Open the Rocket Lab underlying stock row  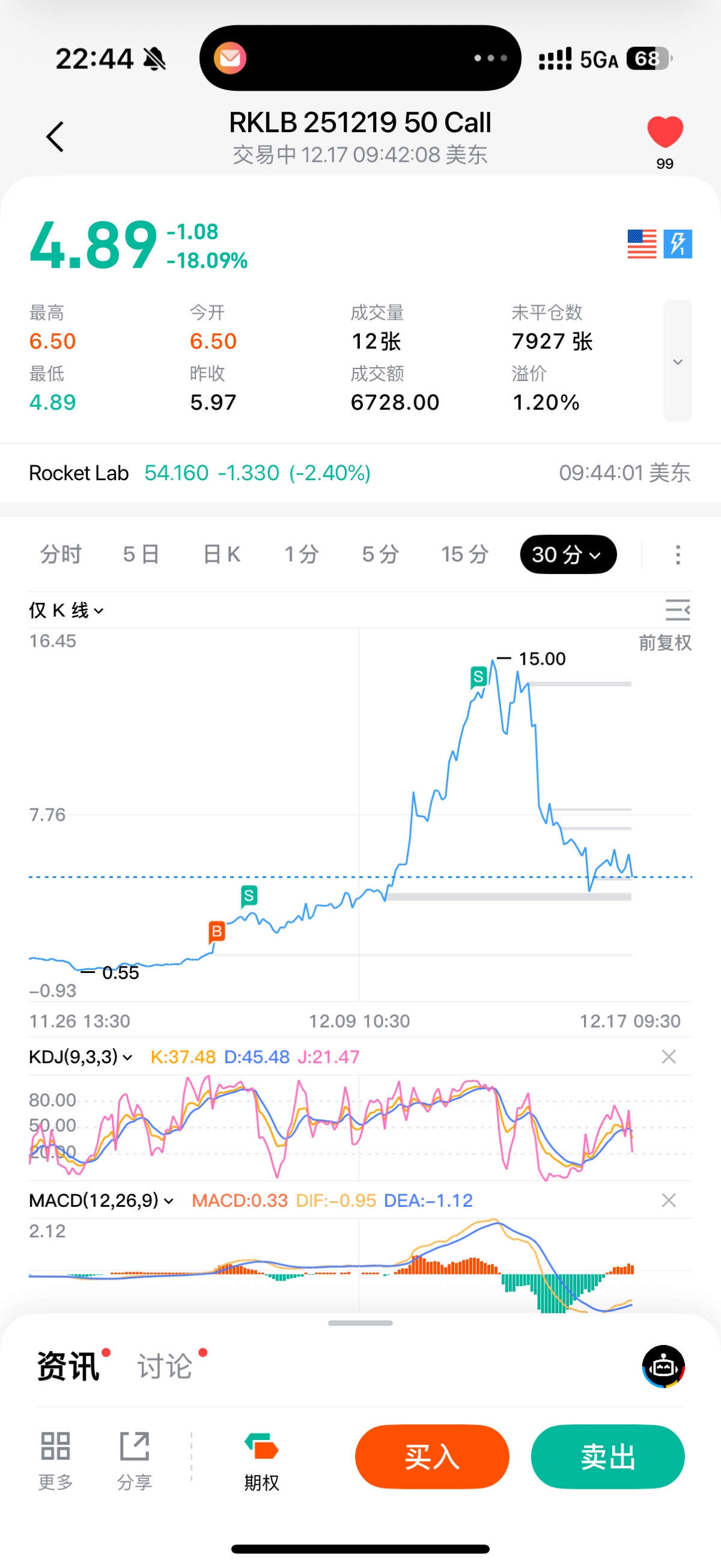(x=359, y=473)
